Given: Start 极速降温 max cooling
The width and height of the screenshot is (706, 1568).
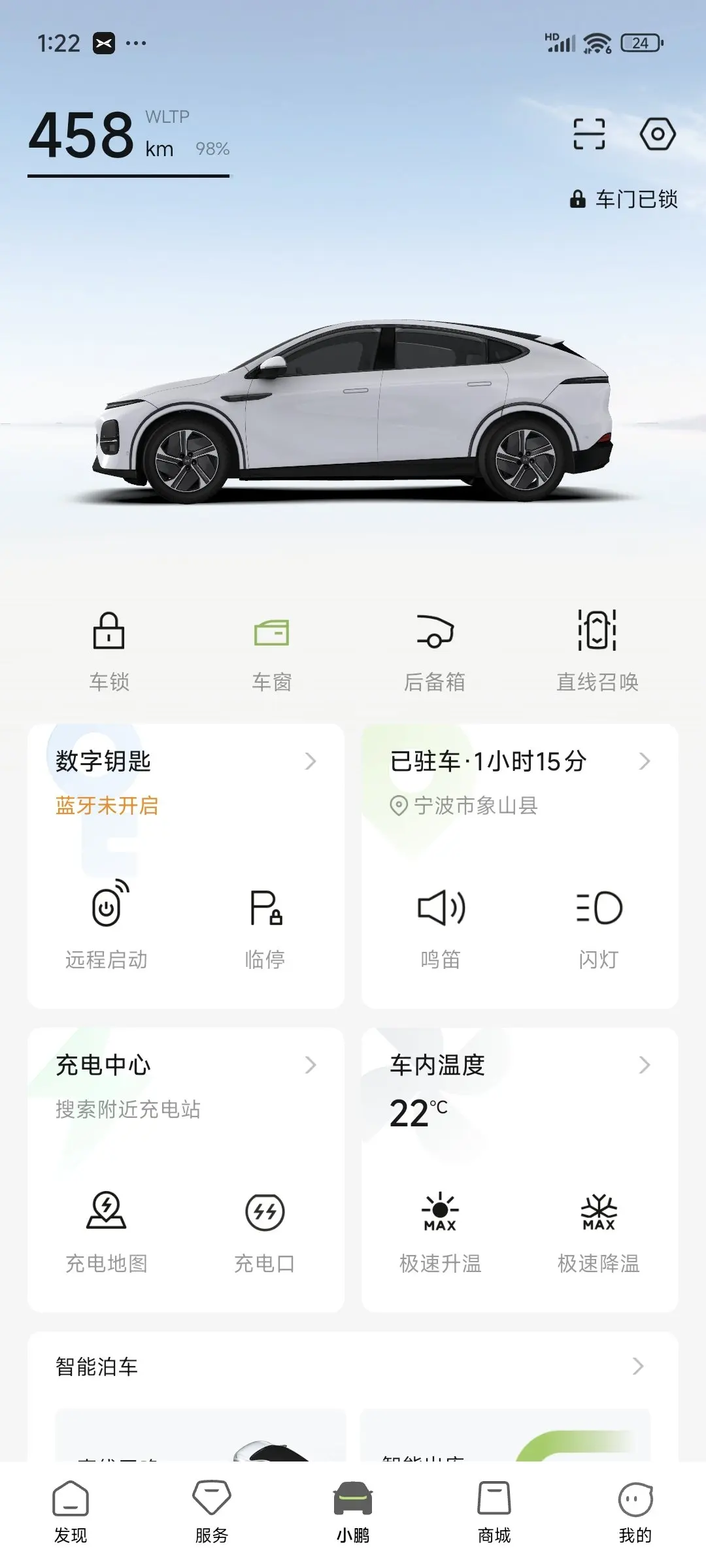Looking at the screenshot, I should pyautogui.click(x=599, y=1228).
